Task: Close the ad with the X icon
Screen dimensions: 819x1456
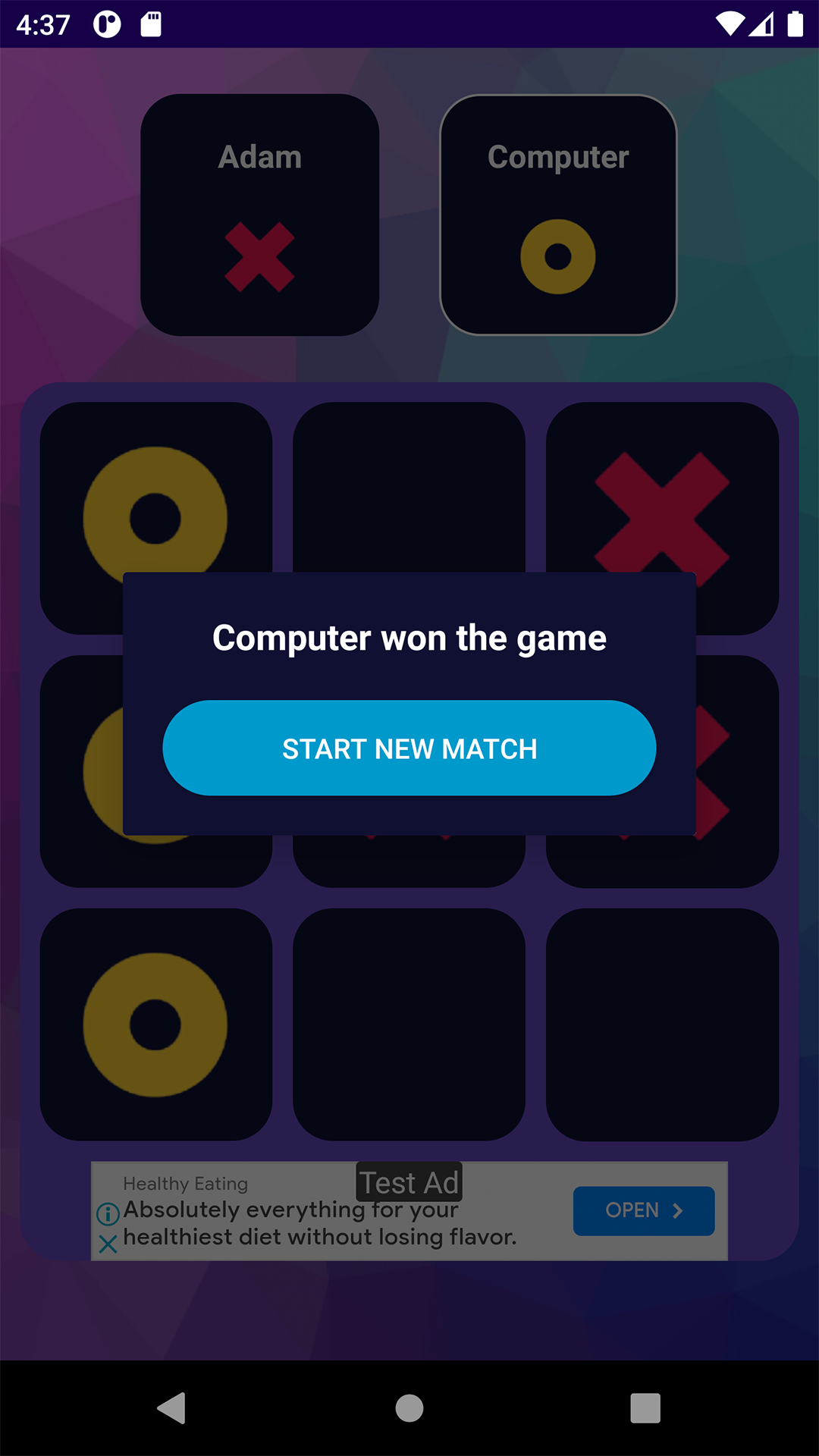Action: (108, 1244)
